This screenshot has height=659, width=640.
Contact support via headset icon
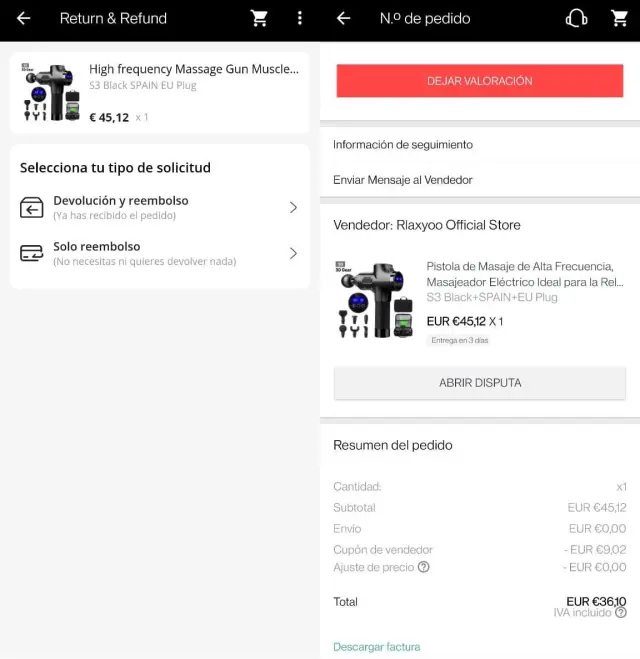pos(576,18)
